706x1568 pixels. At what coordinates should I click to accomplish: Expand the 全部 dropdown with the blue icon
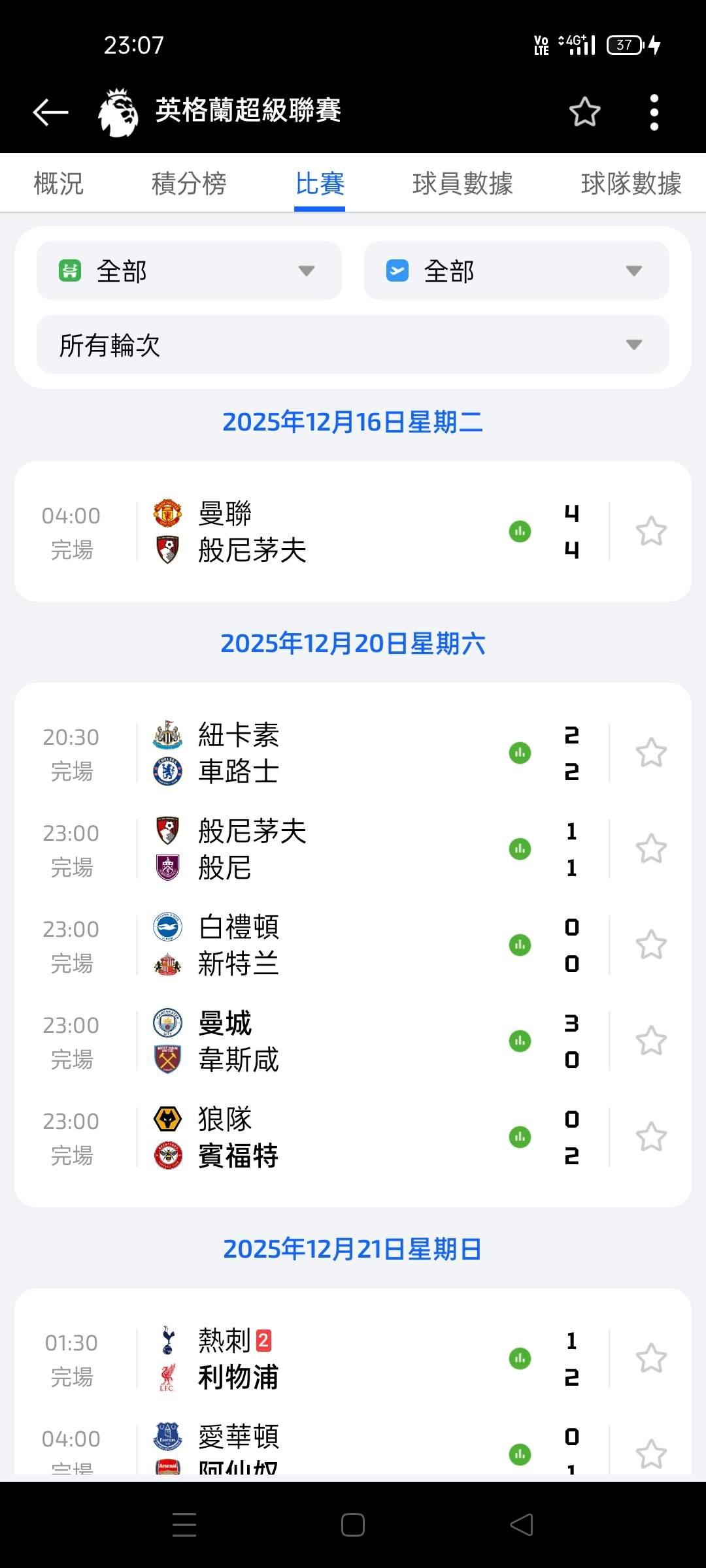click(x=516, y=270)
